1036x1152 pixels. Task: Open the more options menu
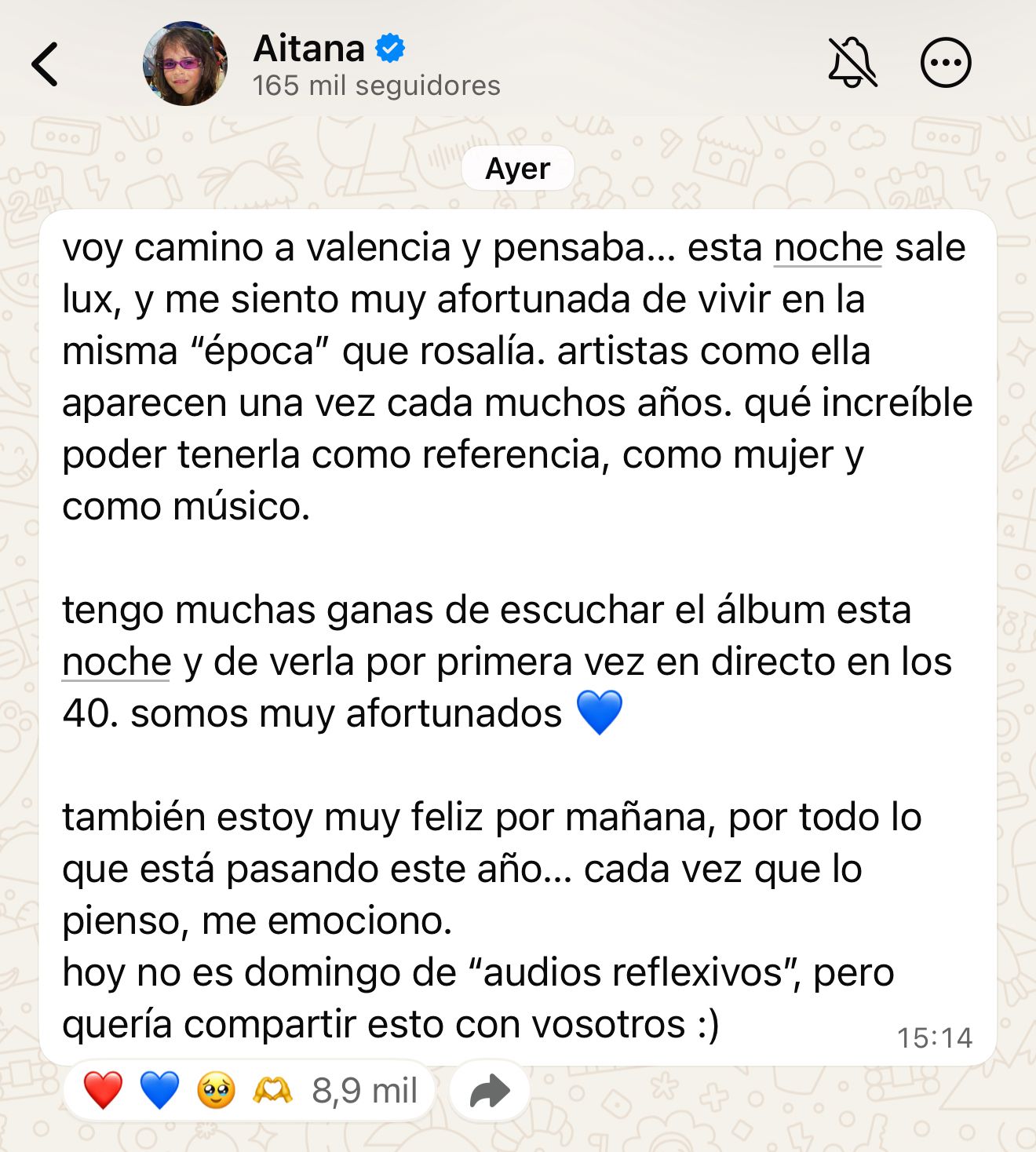coord(946,63)
